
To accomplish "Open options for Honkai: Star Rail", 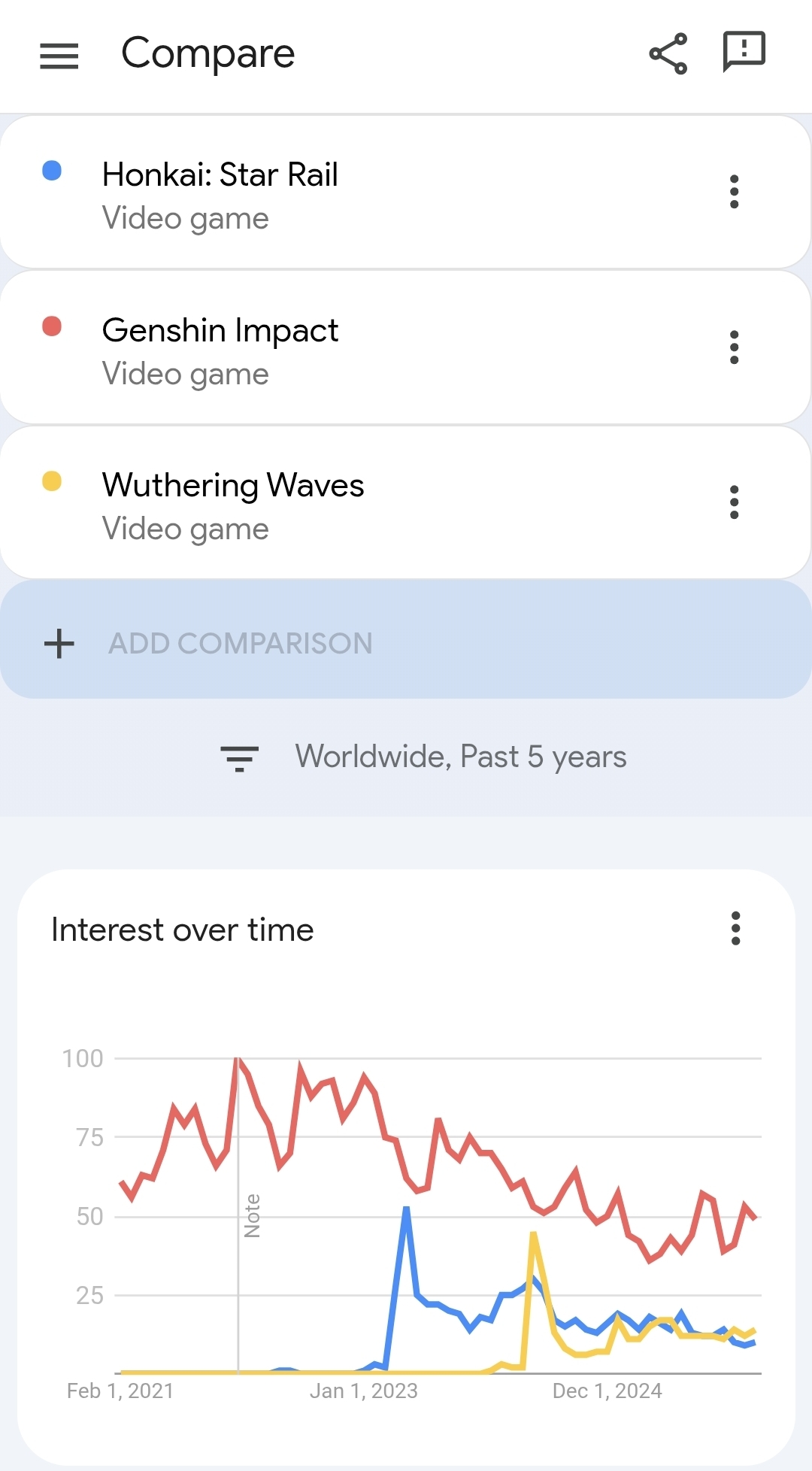I will click(x=735, y=192).
